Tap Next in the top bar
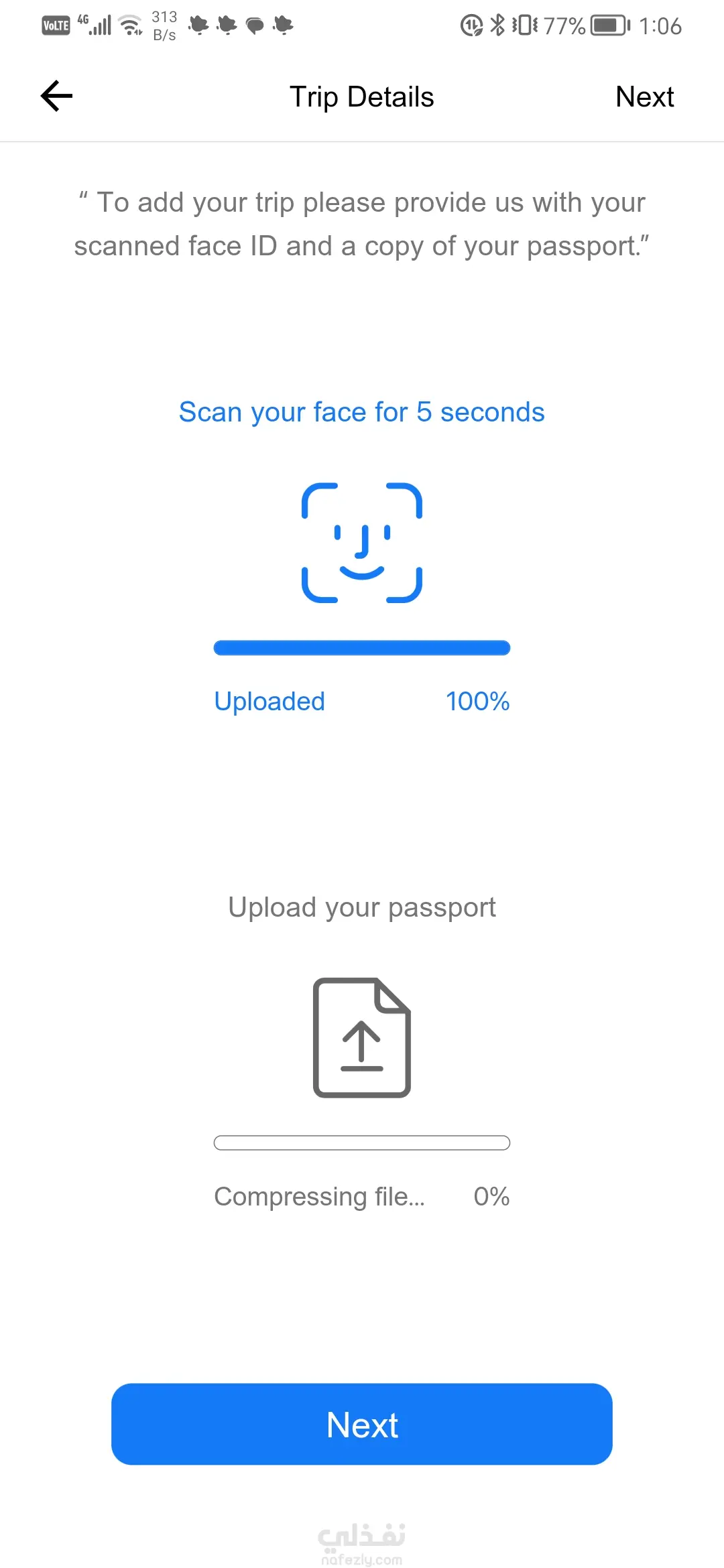 click(644, 97)
